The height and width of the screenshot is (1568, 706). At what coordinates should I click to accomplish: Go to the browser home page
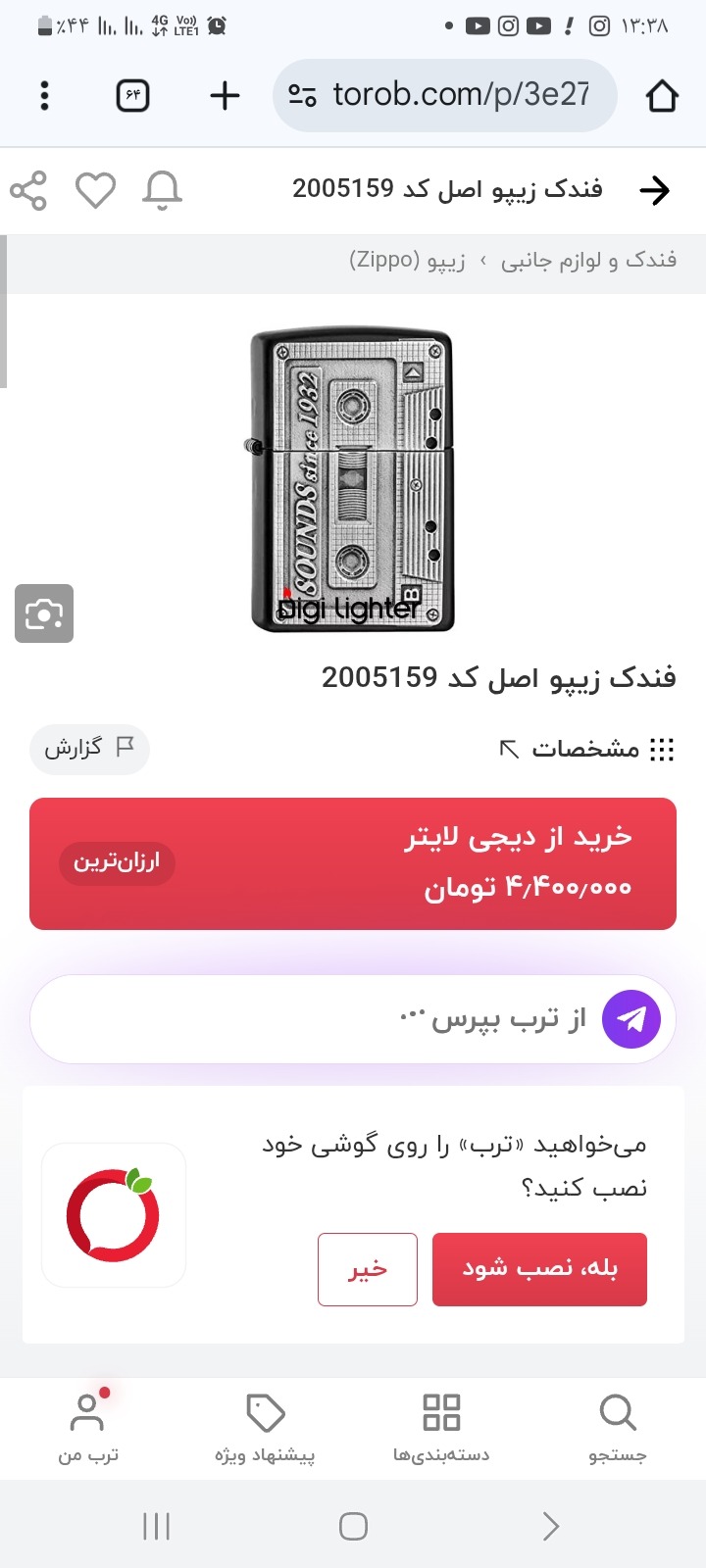(662, 95)
